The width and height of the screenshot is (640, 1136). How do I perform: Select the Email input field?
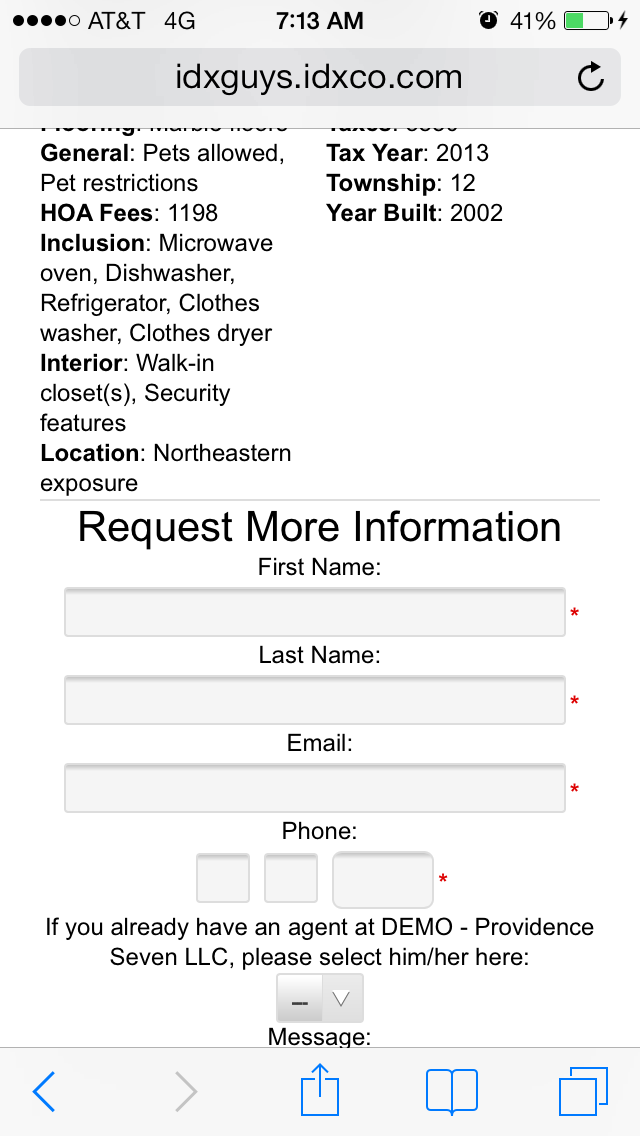[x=315, y=788]
